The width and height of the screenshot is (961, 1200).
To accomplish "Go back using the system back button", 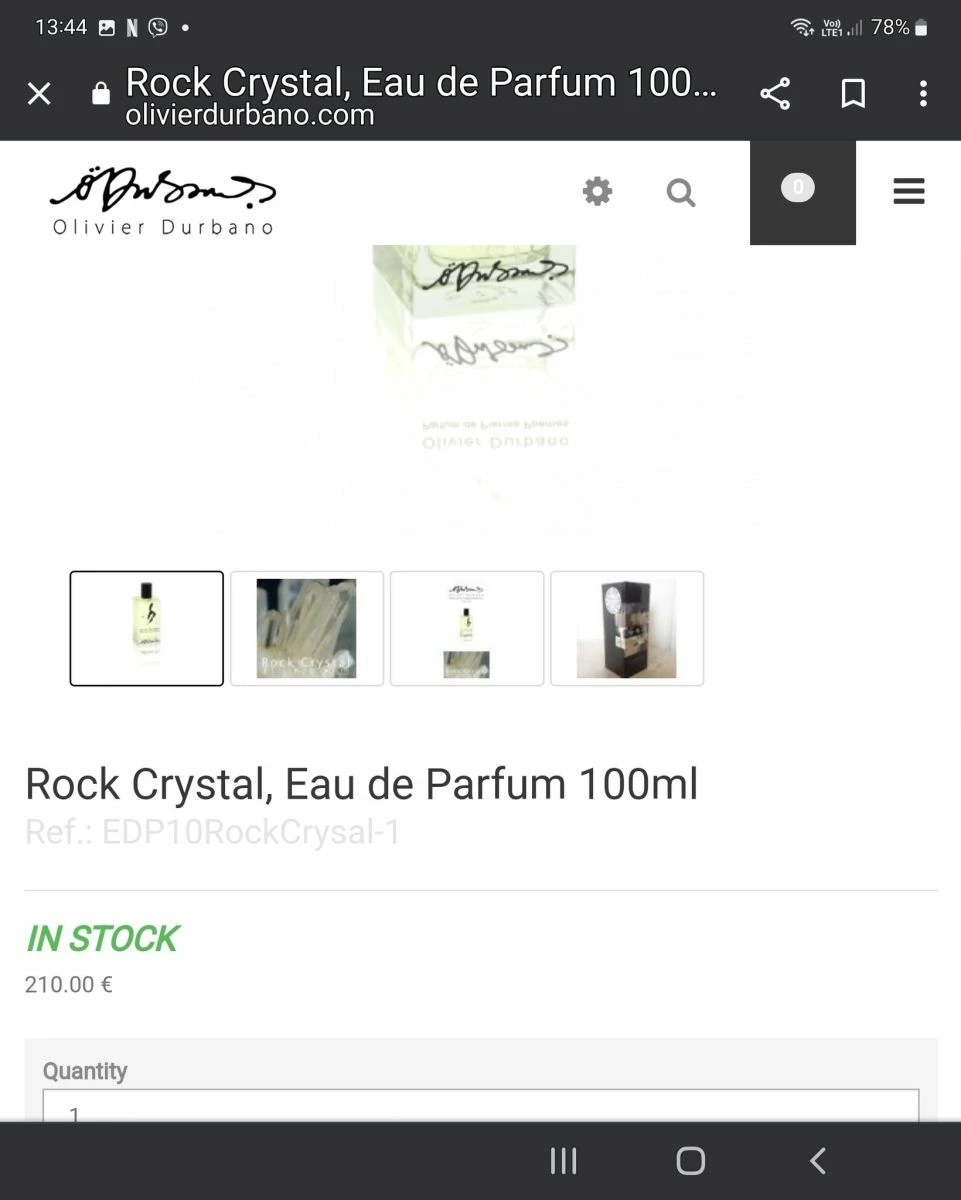I will click(817, 1161).
